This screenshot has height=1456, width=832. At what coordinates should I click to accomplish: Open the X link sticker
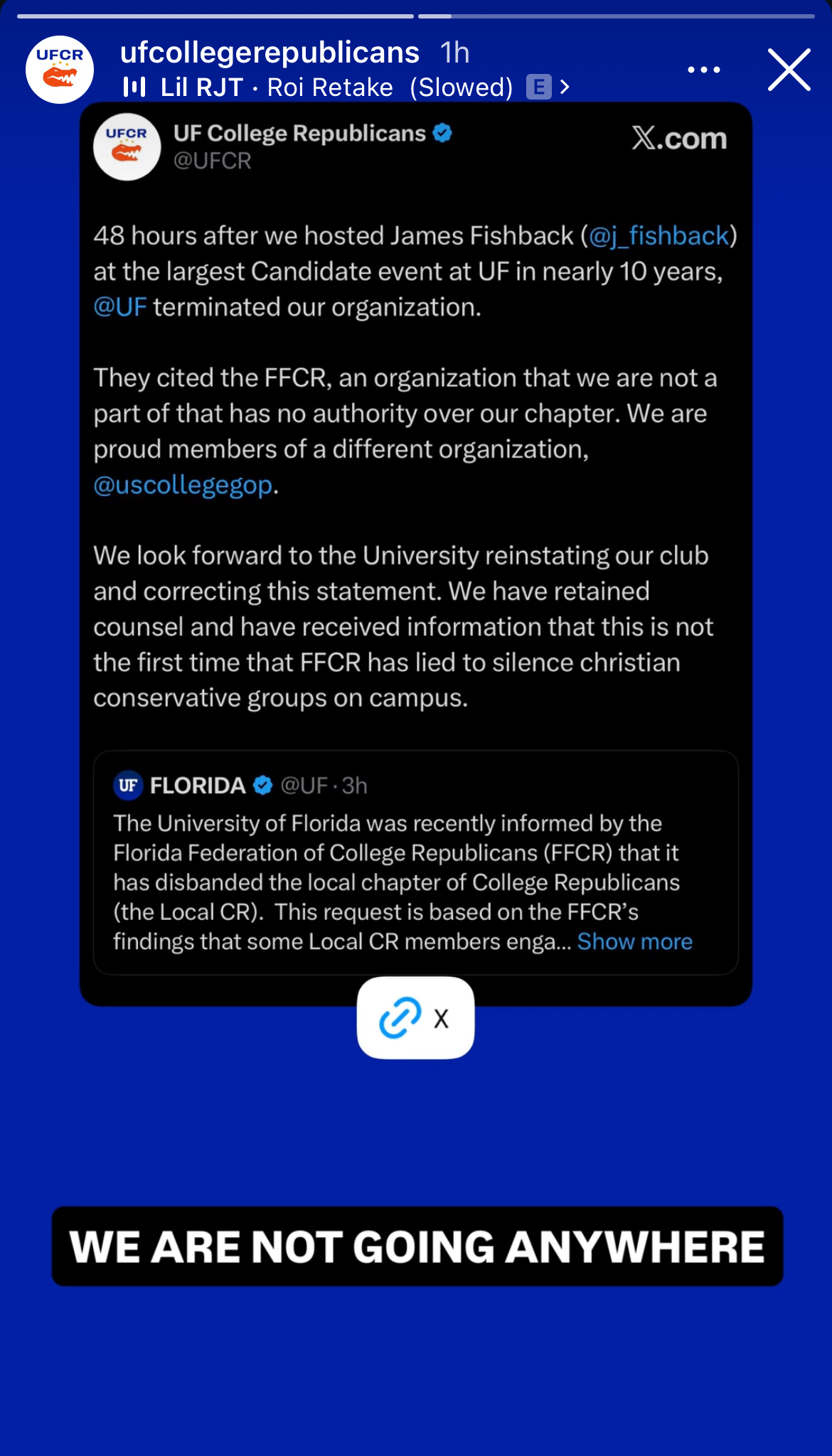(415, 1017)
